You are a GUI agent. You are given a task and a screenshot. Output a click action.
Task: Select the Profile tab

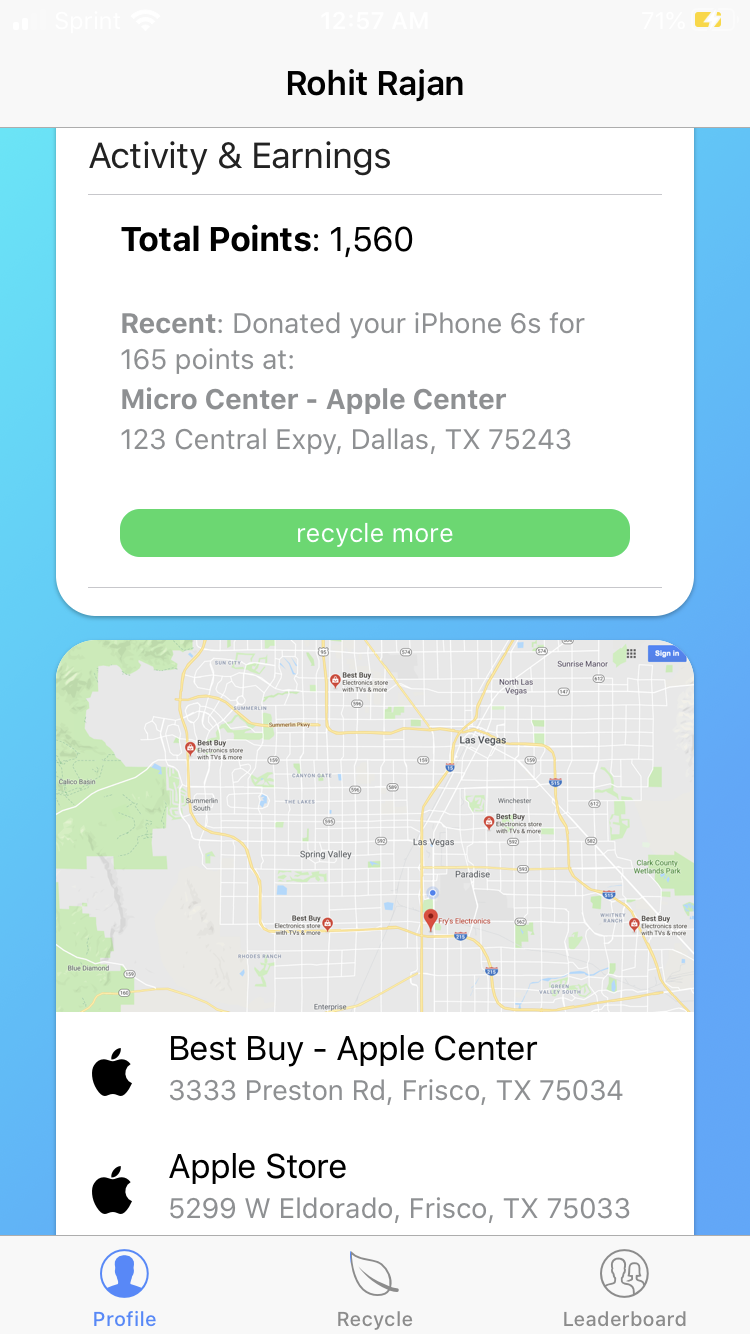(x=124, y=1289)
